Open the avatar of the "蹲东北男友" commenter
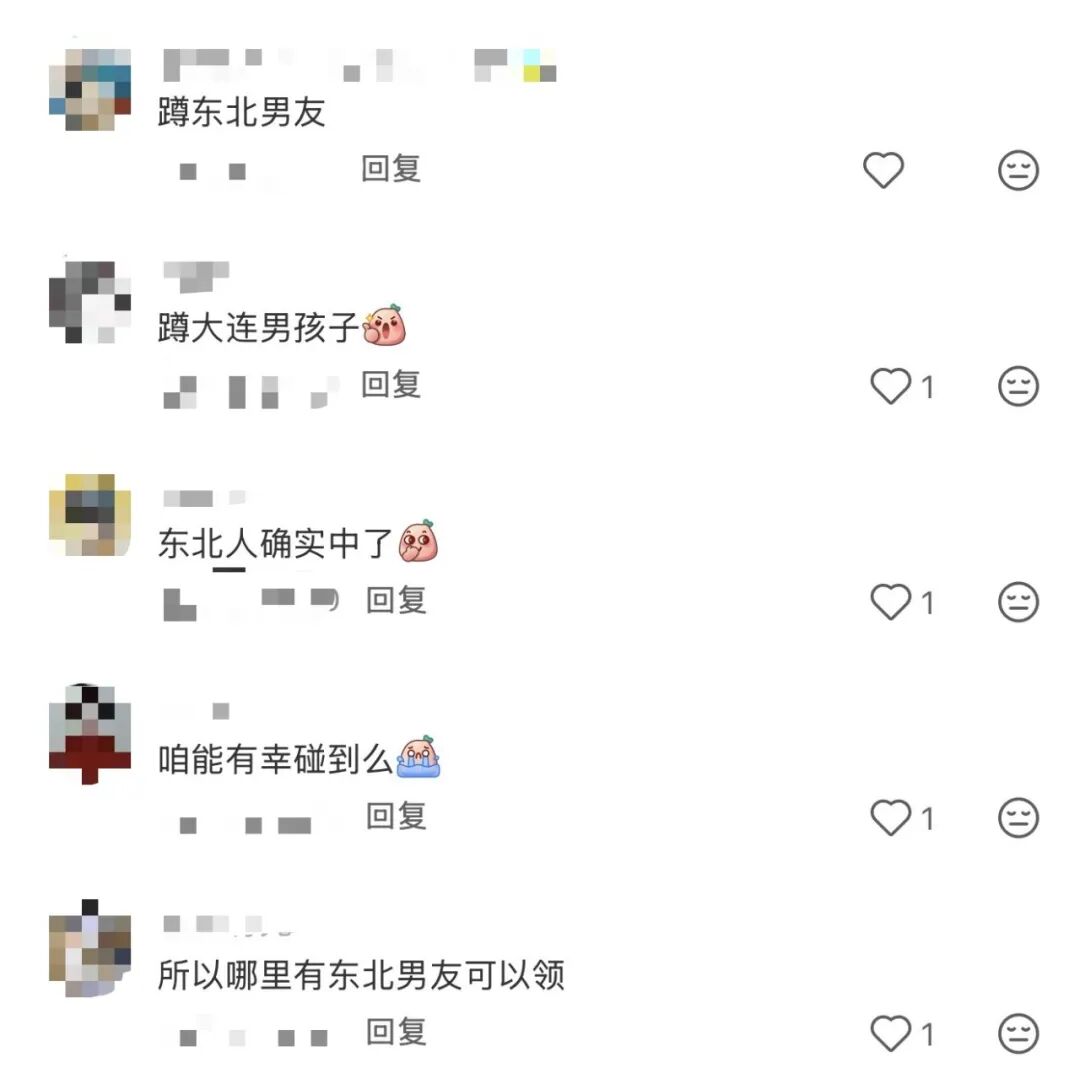Image resolution: width=1080 pixels, height=1084 pixels. tap(90, 90)
